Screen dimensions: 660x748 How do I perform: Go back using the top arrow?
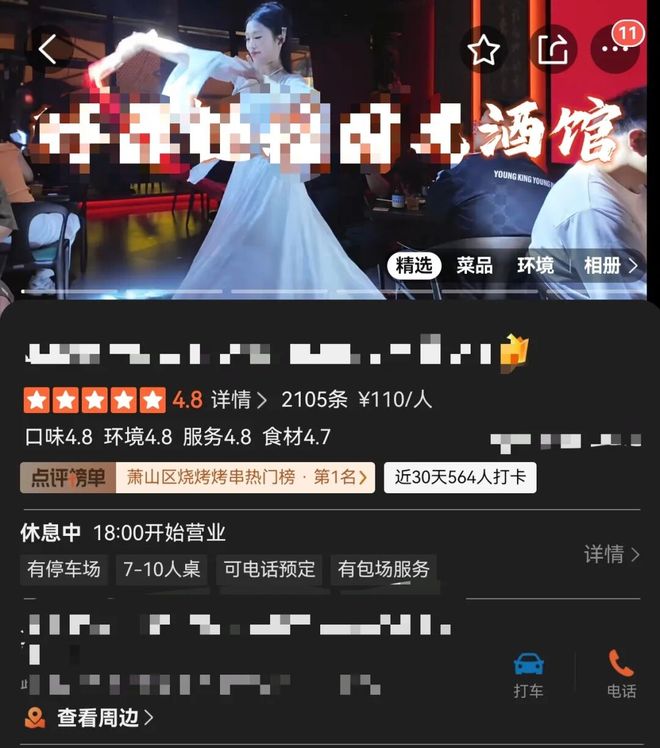[x=48, y=48]
